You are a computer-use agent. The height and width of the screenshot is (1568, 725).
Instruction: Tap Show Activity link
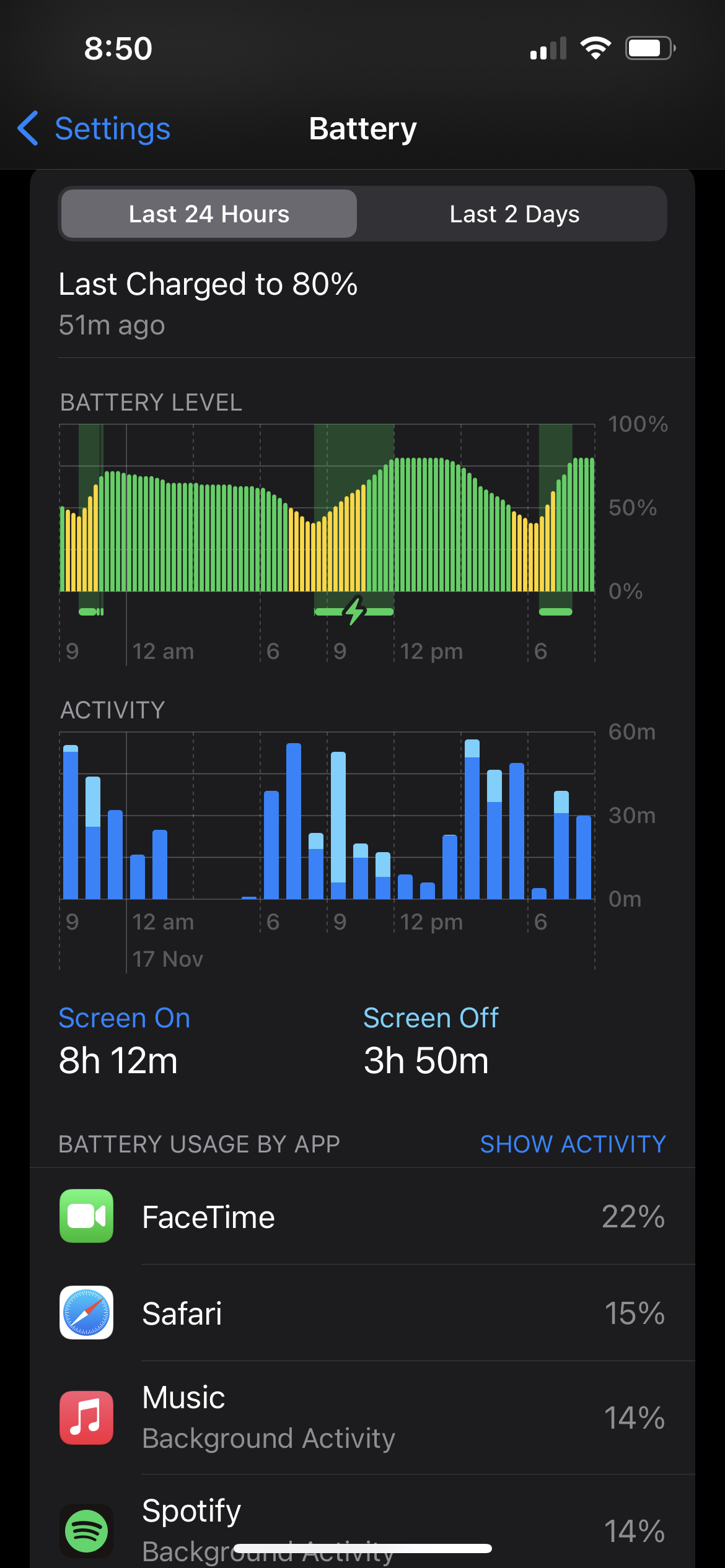[573, 1144]
